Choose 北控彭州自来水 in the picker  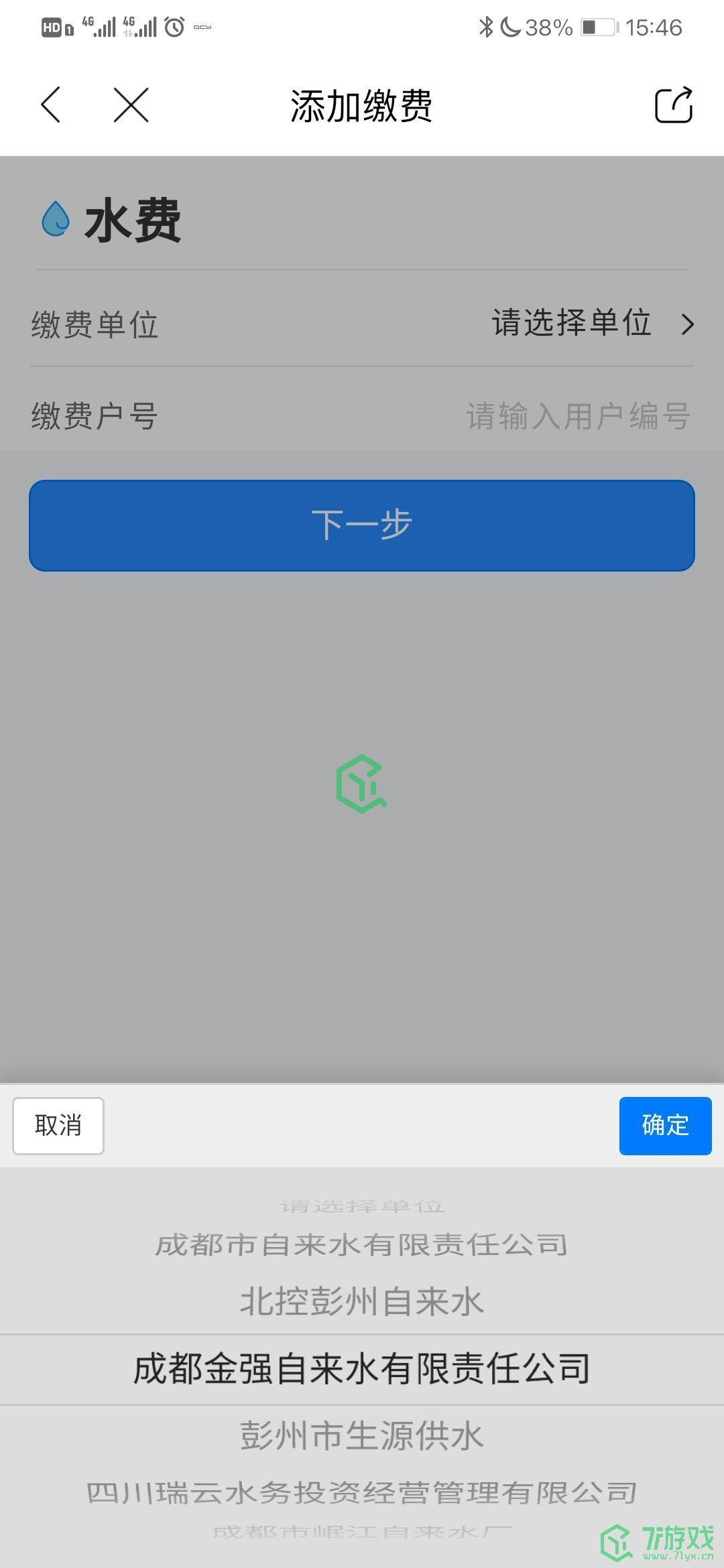[362, 1301]
